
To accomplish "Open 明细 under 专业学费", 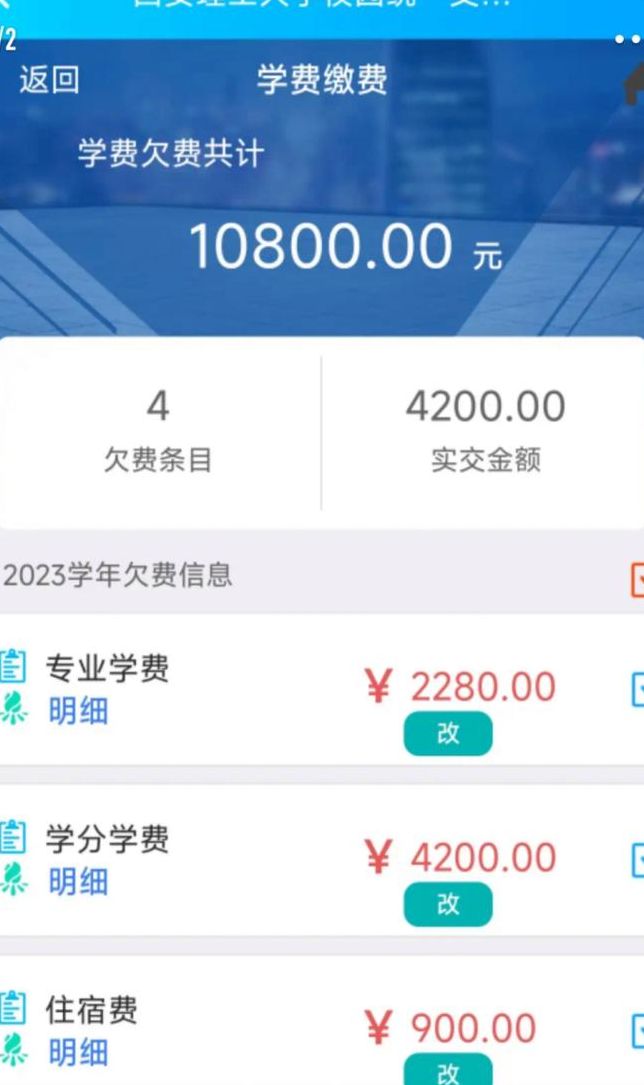I will pos(78,711).
